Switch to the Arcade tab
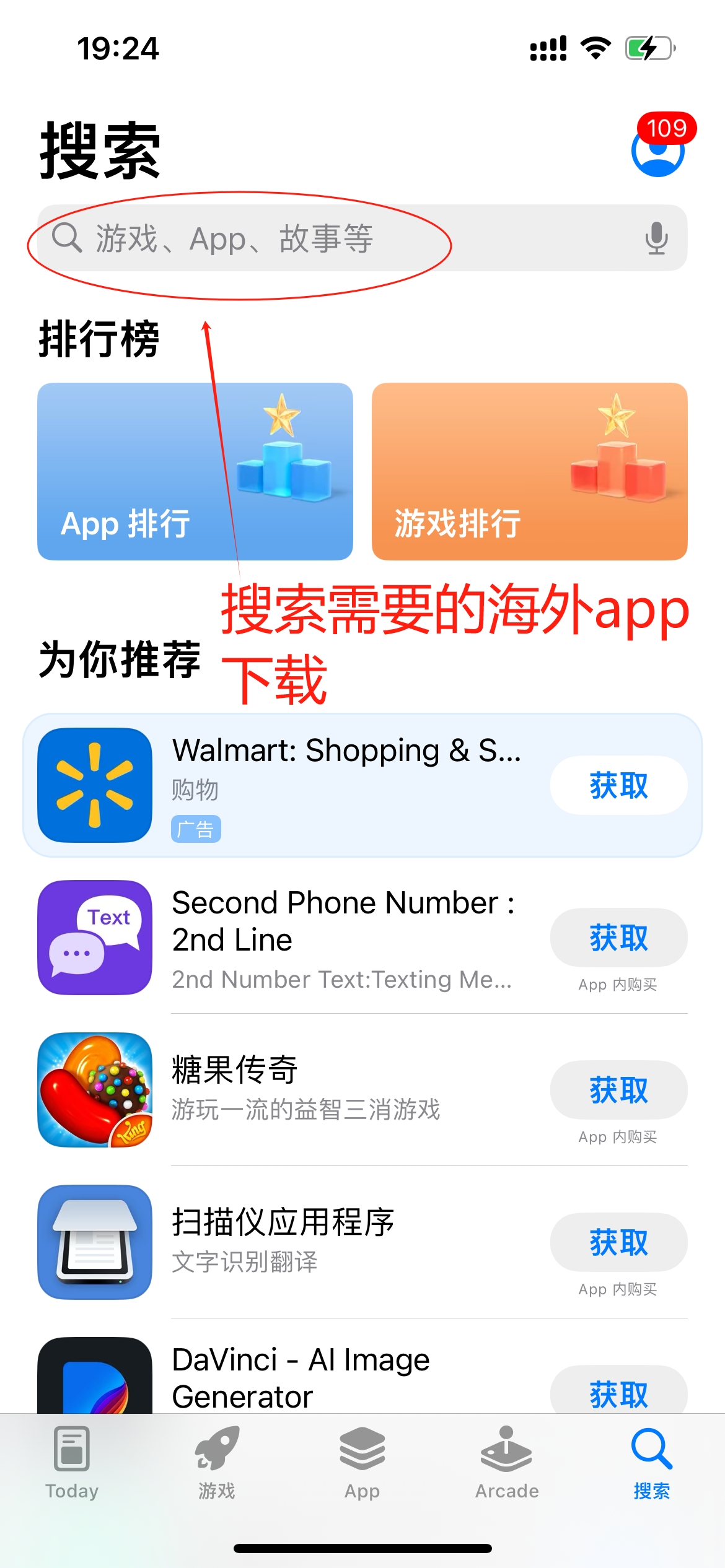725x1568 pixels. coord(507,1463)
